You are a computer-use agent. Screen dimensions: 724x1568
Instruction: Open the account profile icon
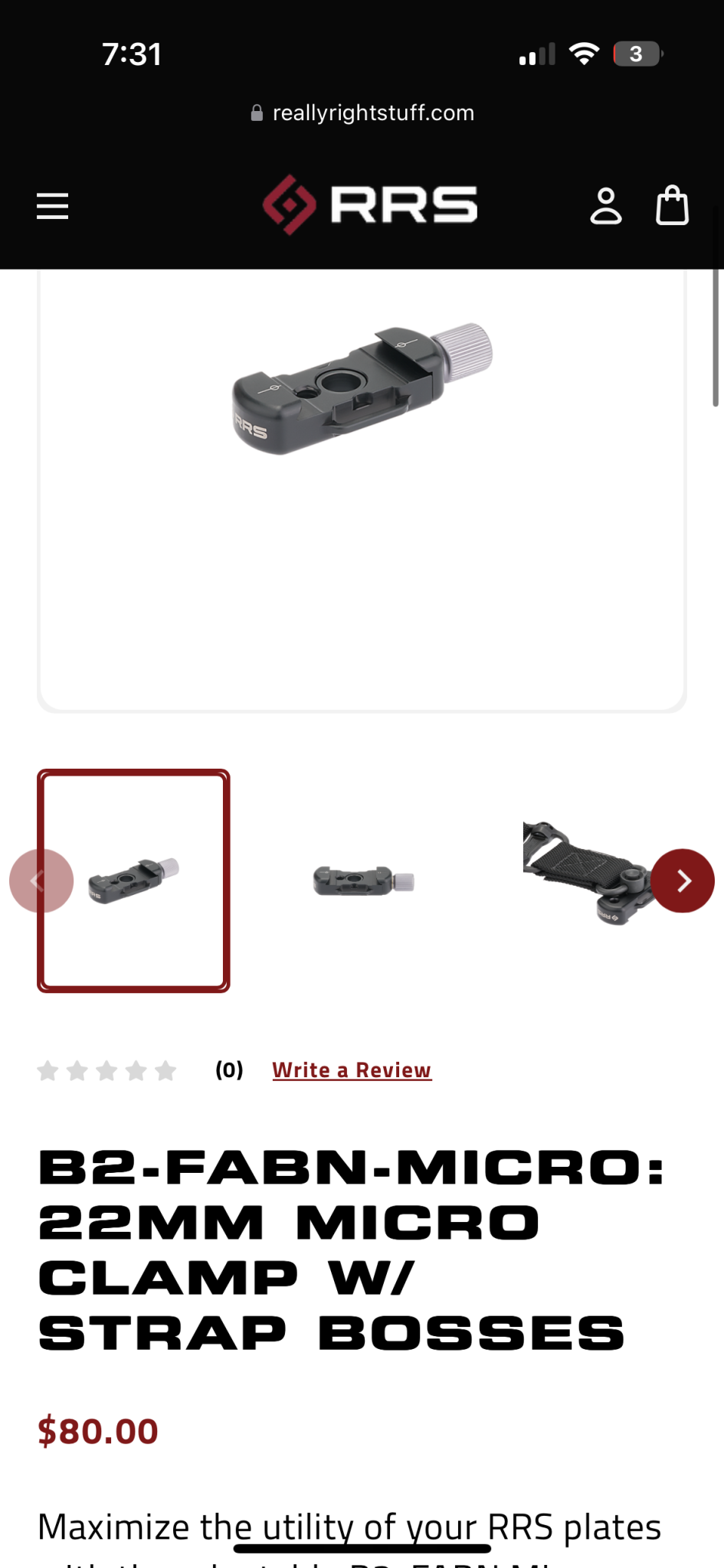pos(605,206)
